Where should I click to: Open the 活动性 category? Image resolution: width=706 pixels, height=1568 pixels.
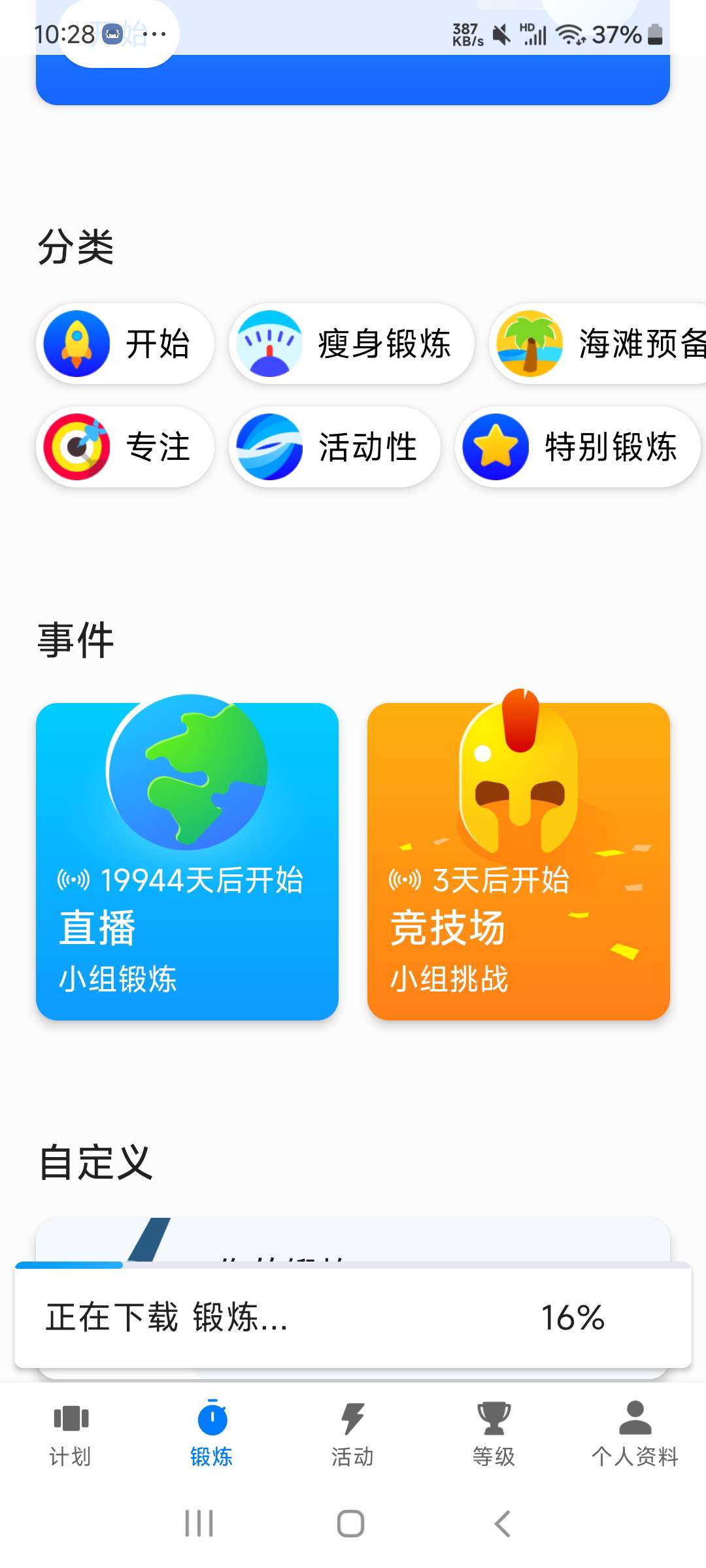334,447
